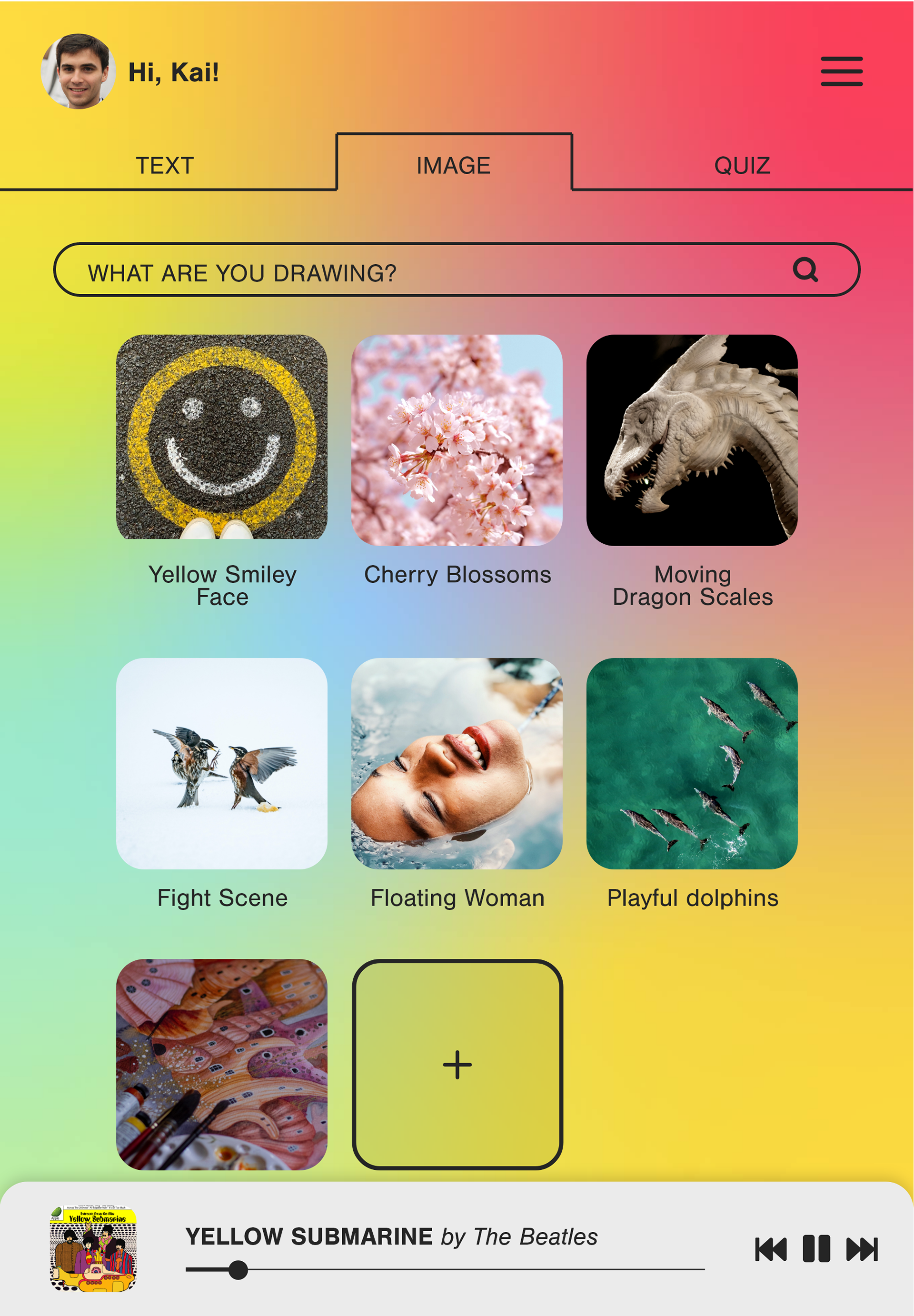
Task: Skip to the next track
Action: pyautogui.click(x=861, y=1249)
